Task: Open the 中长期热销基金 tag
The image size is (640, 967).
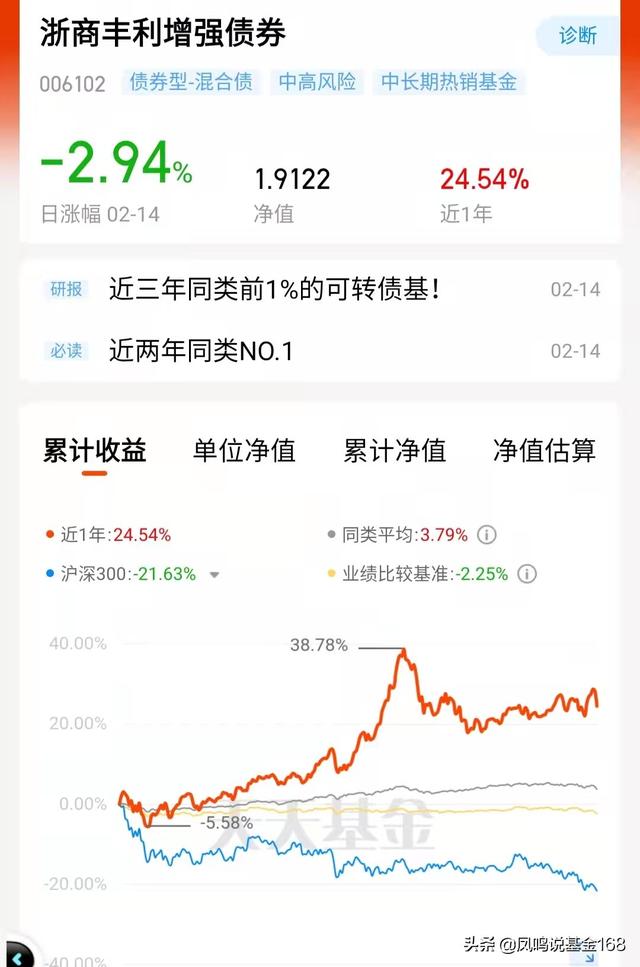Action: [449, 83]
